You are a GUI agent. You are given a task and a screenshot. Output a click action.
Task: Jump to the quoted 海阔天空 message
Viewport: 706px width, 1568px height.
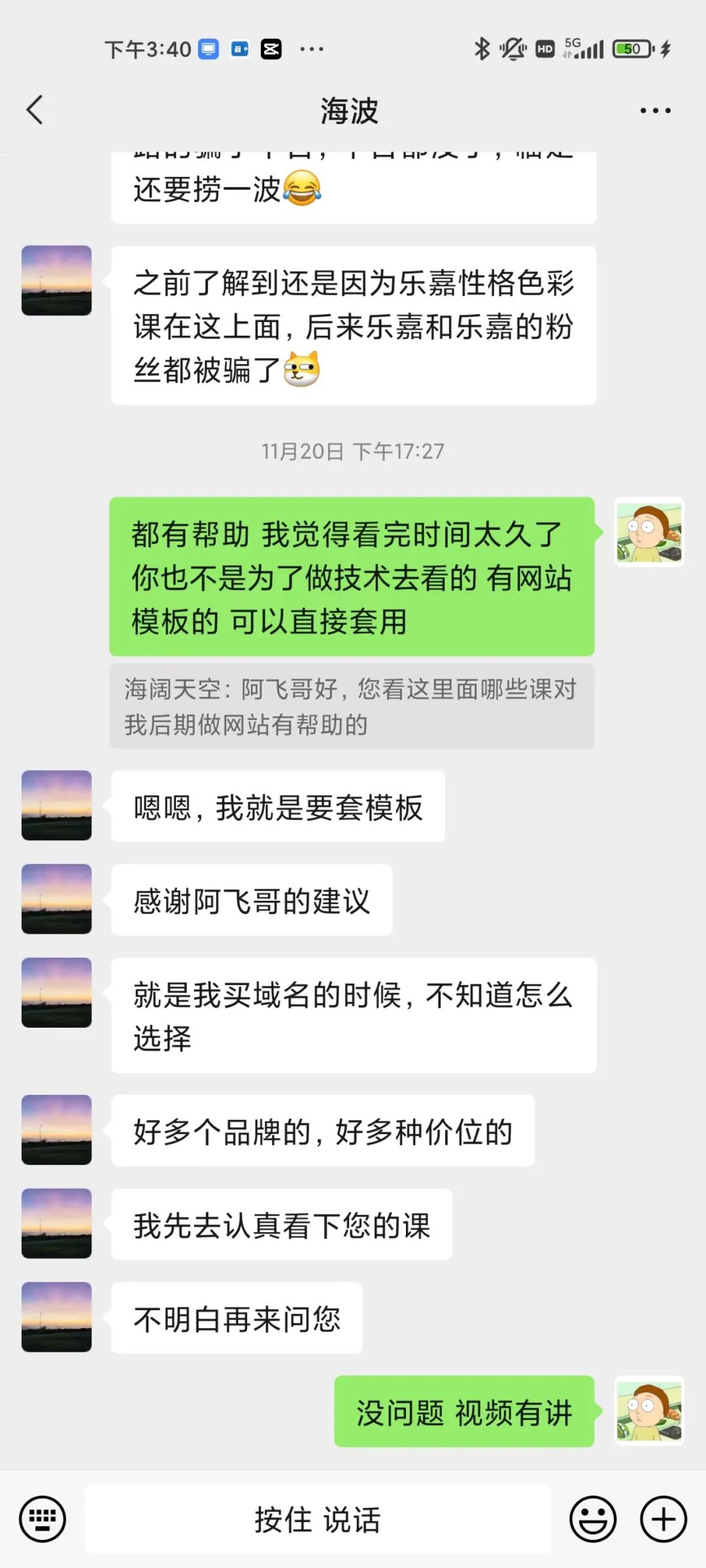coord(352,706)
